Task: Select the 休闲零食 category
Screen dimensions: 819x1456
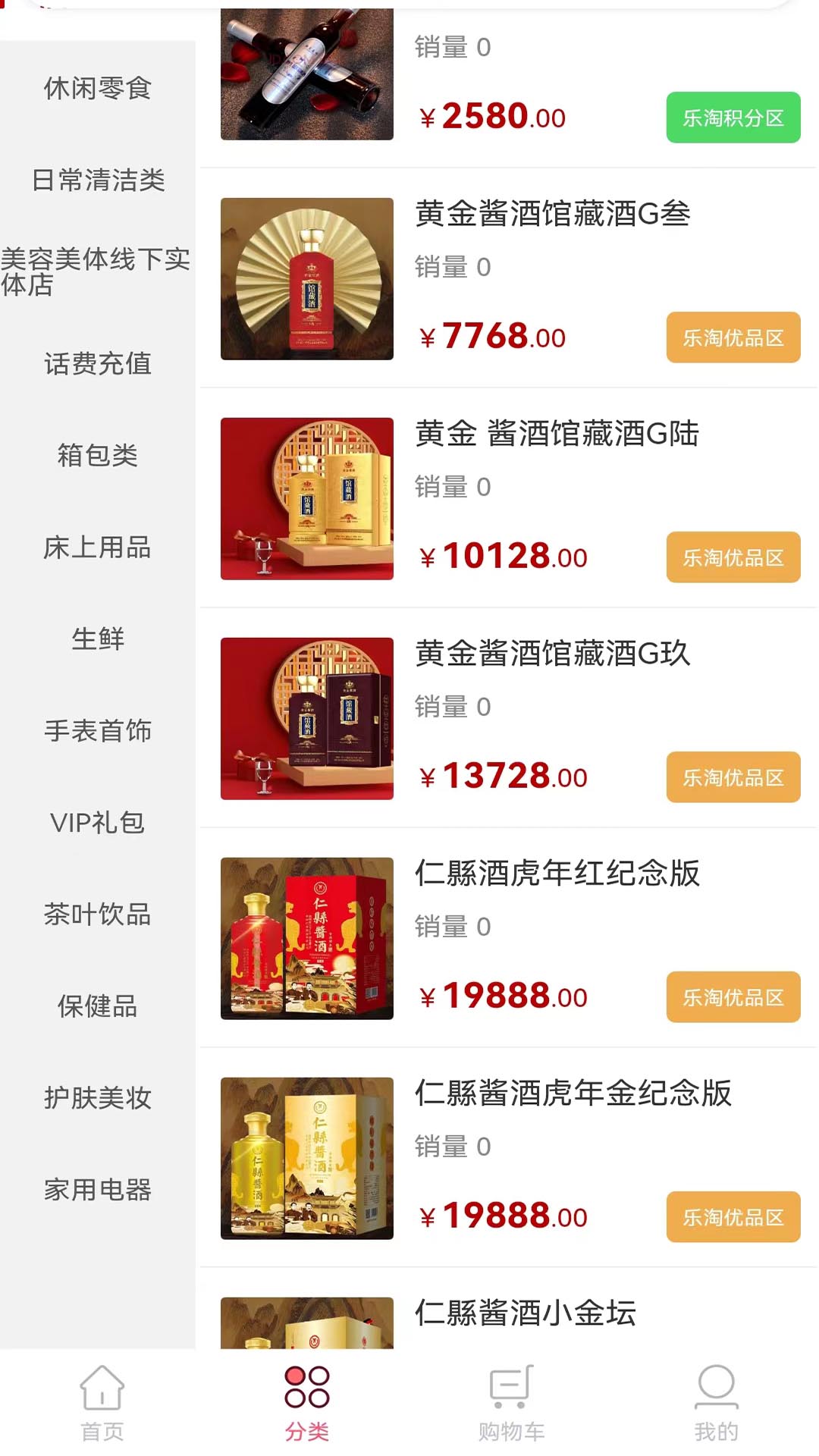Action: coord(97,88)
